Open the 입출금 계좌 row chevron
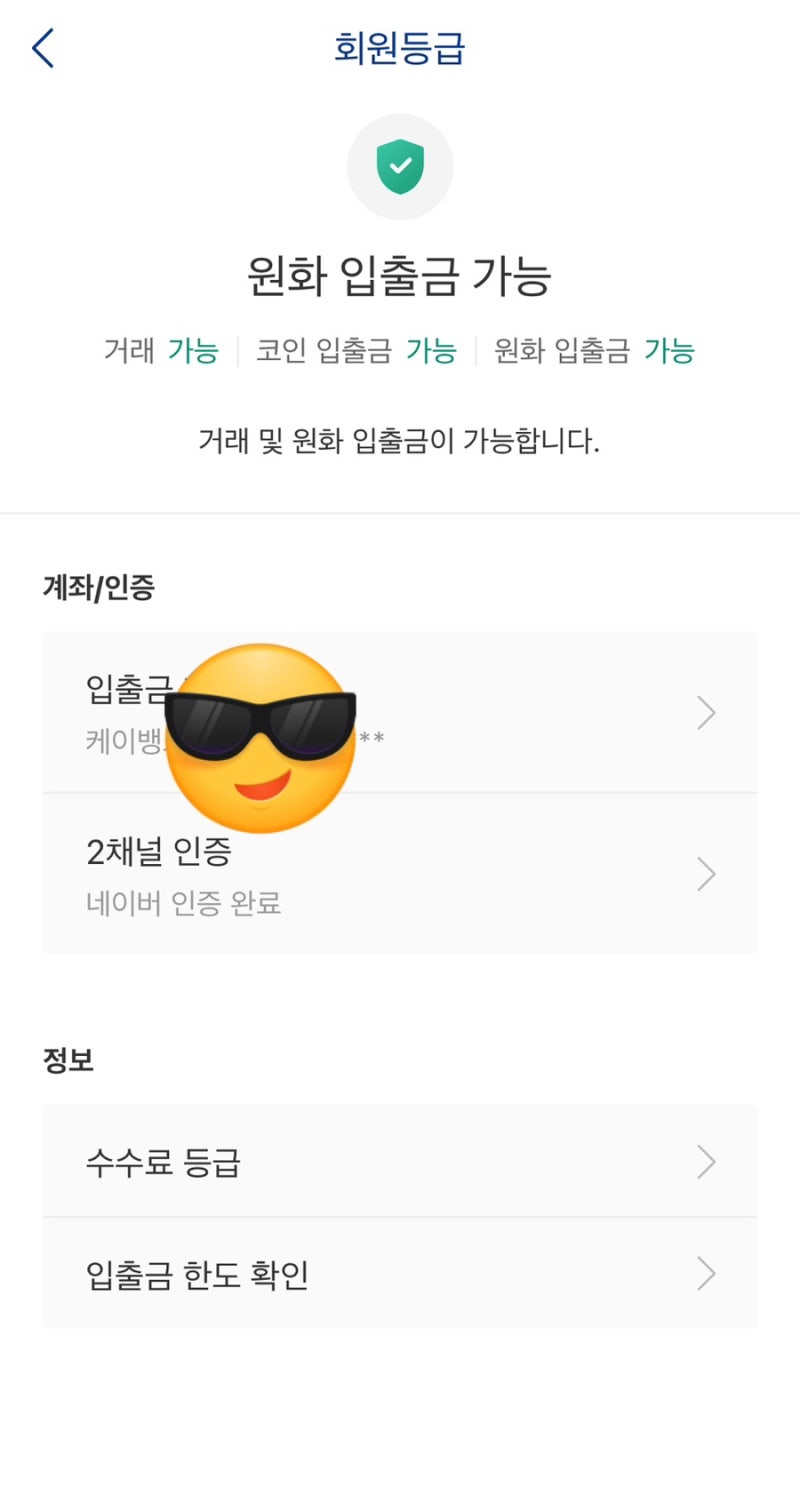800x1504 pixels. [x=707, y=712]
